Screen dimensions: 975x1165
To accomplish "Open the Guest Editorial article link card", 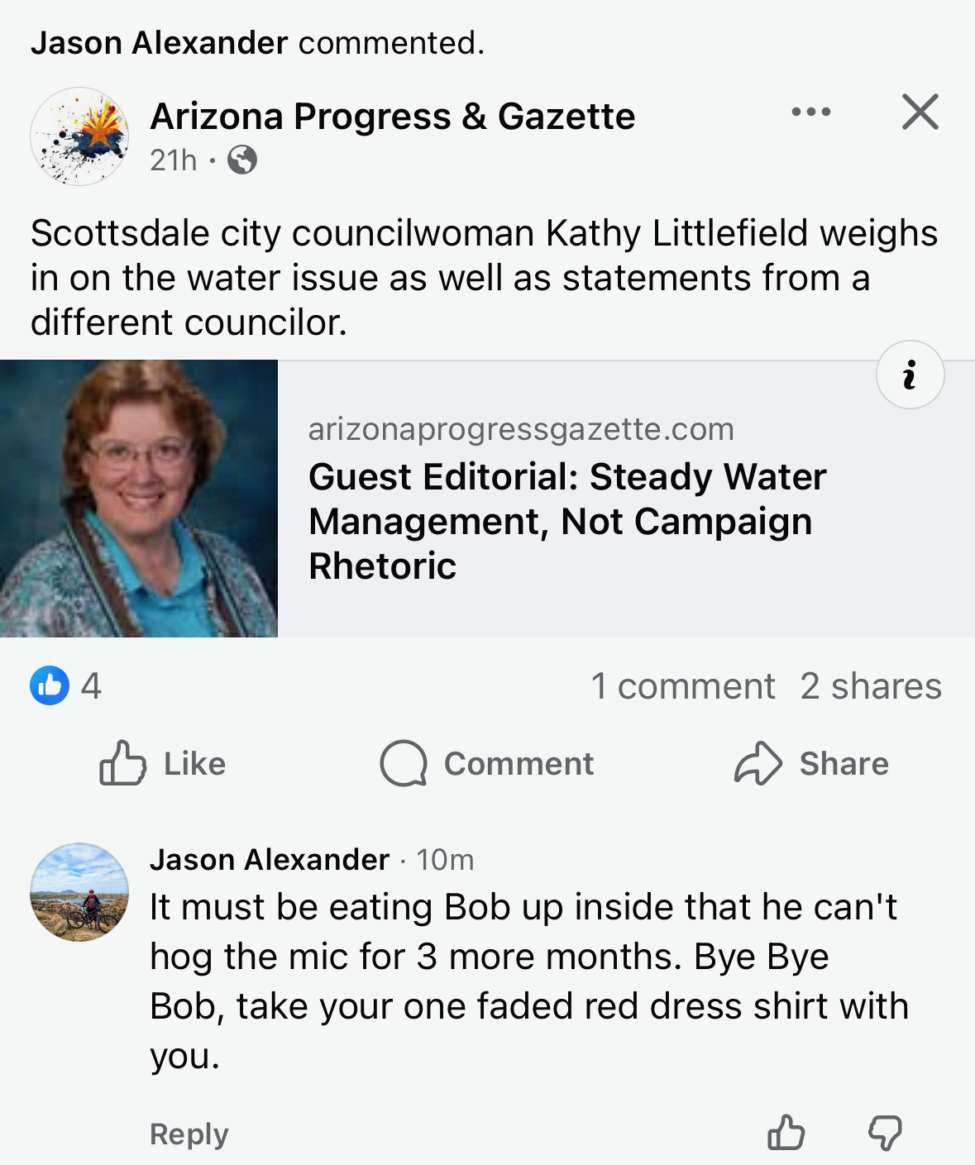I will [x=488, y=499].
